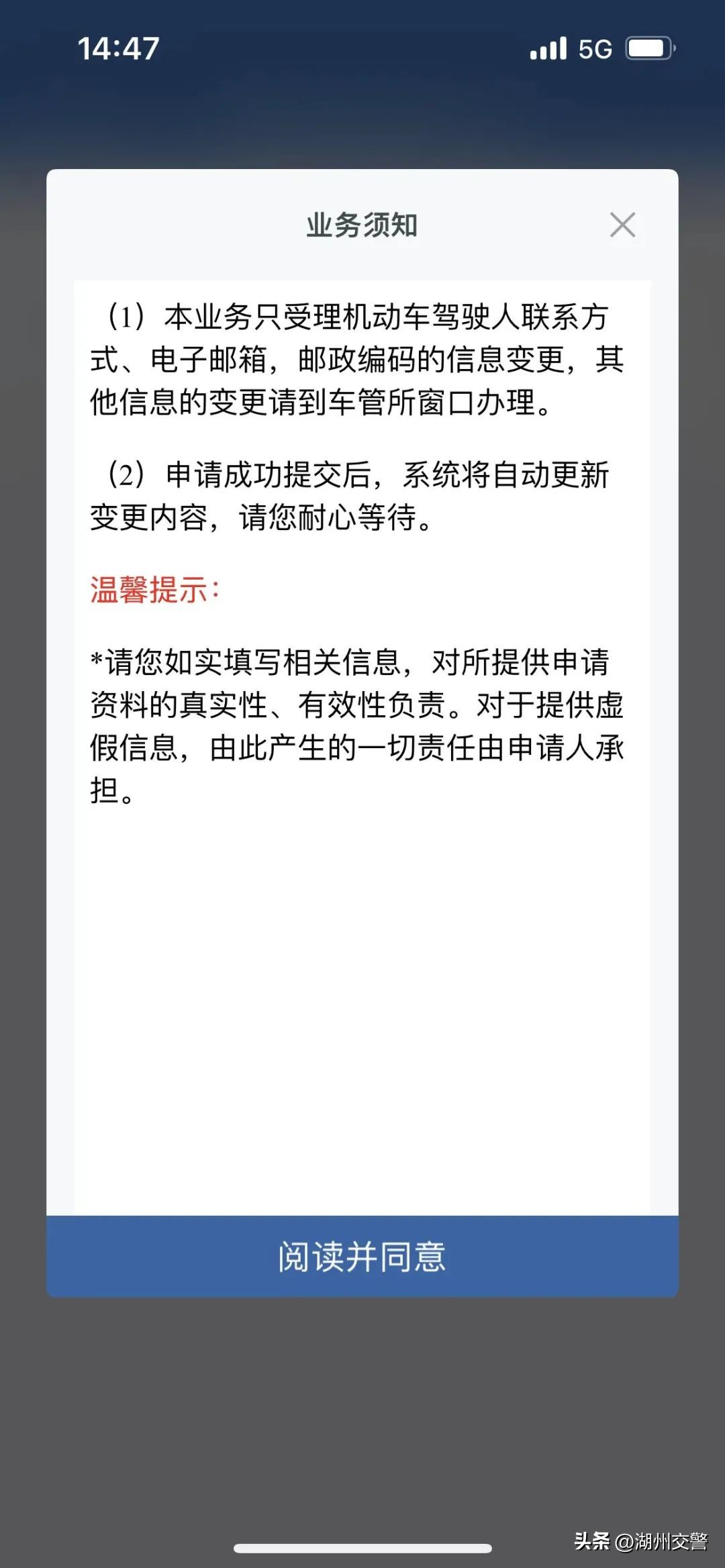
Task: Tap the cellular signal strength bars
Action: [x=547, y=48]
